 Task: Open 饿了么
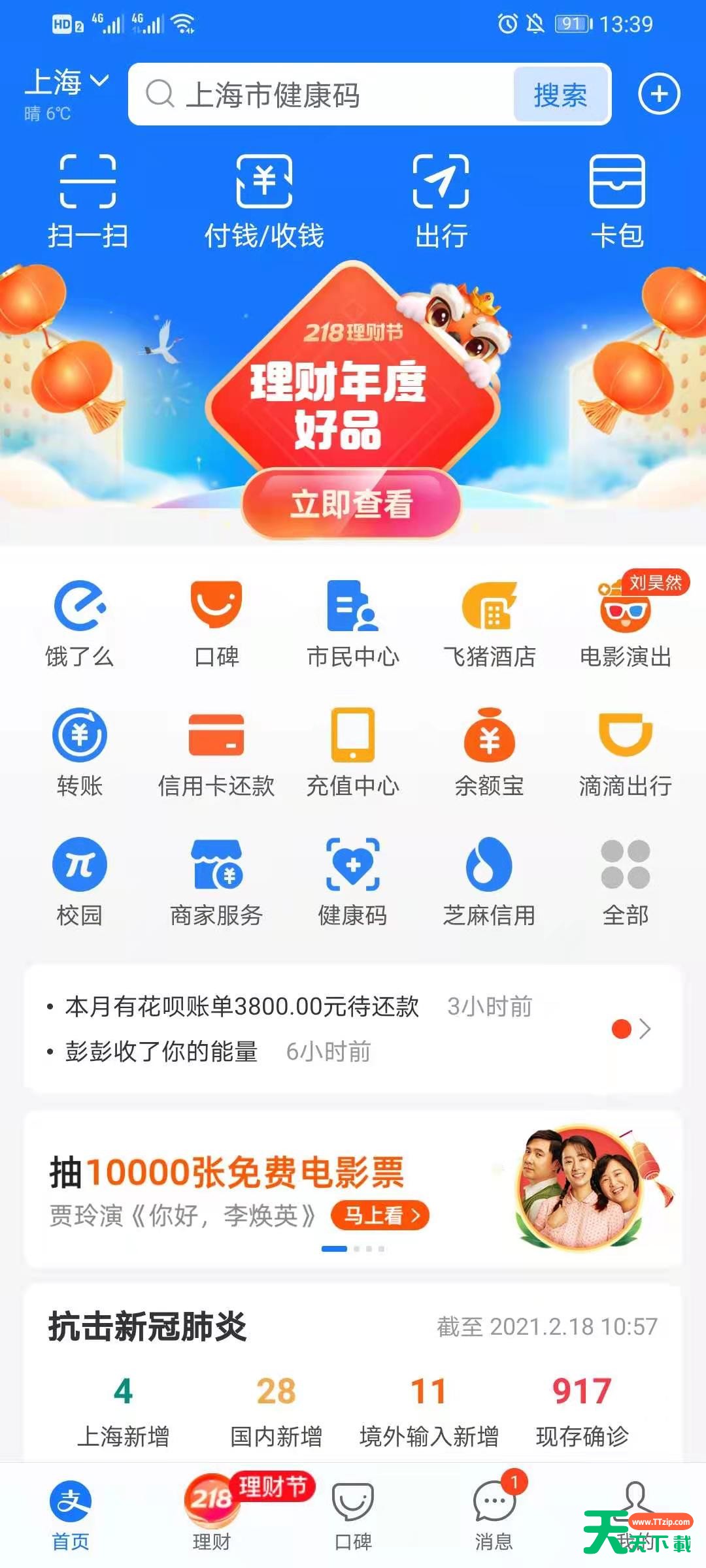(80, 624)
